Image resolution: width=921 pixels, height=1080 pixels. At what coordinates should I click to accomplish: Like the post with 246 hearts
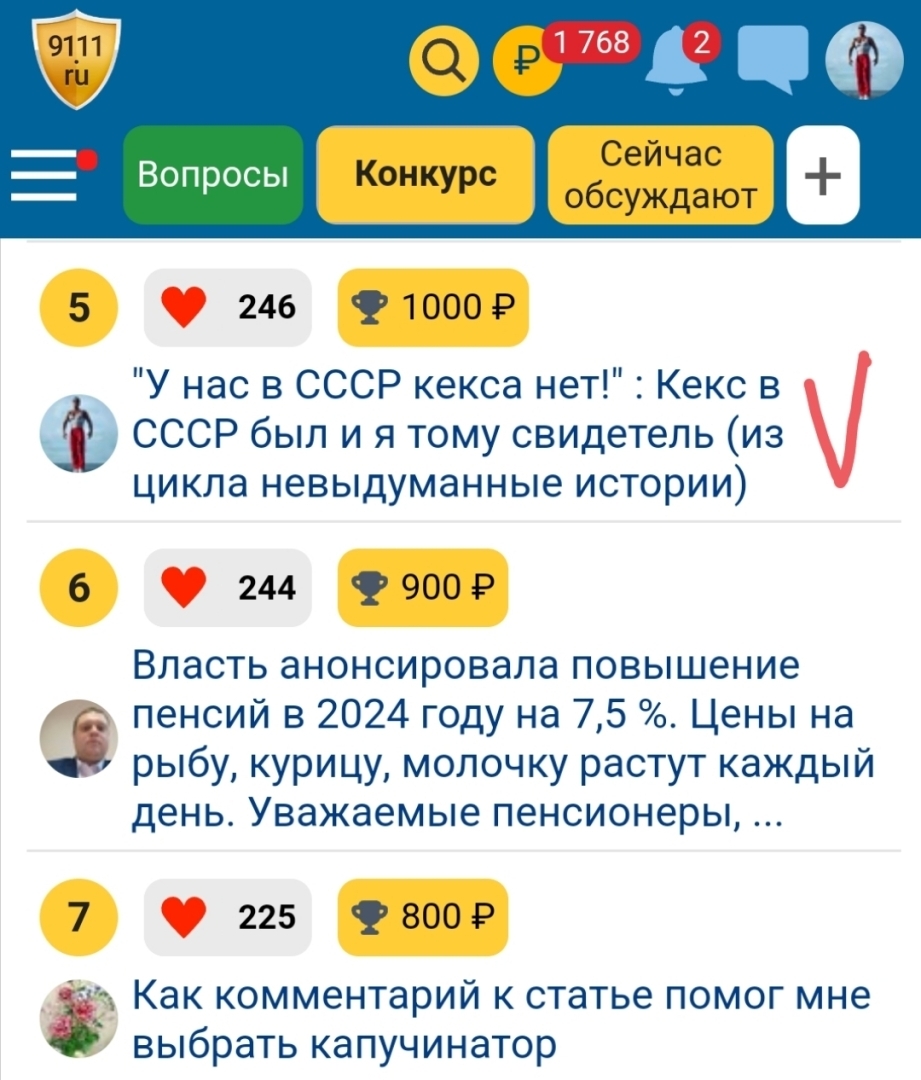point(183,308)
